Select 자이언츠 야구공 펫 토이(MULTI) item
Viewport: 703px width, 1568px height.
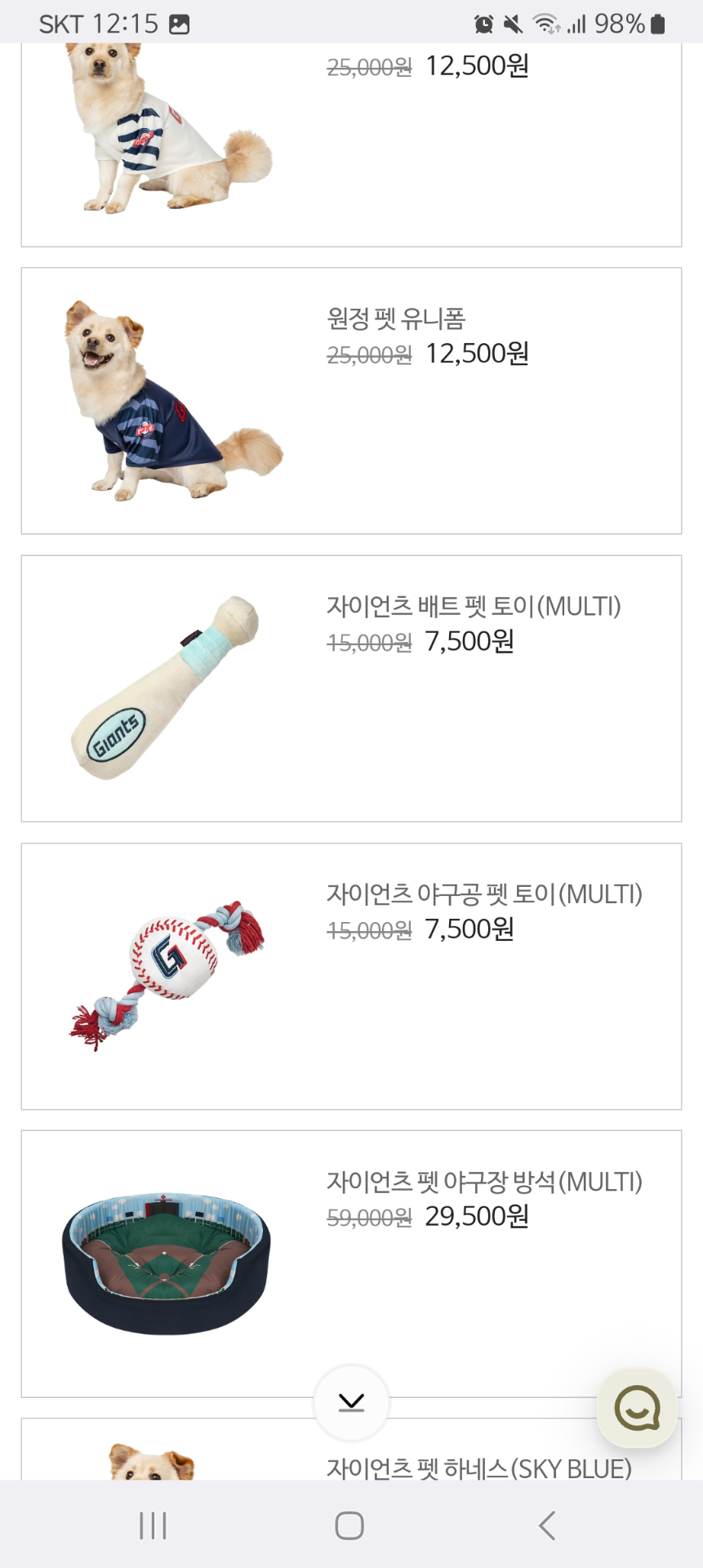tap(351, 975)
